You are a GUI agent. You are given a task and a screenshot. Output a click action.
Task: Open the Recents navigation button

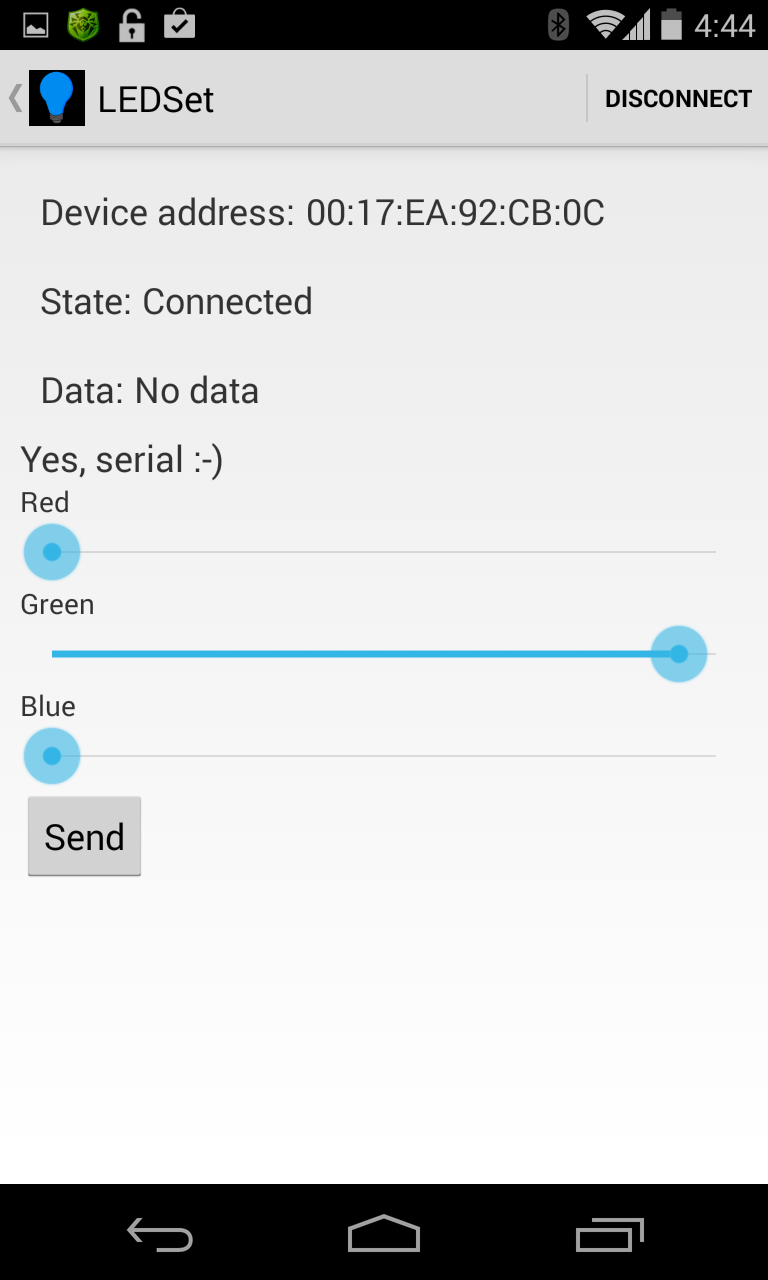click(608, 1235)
